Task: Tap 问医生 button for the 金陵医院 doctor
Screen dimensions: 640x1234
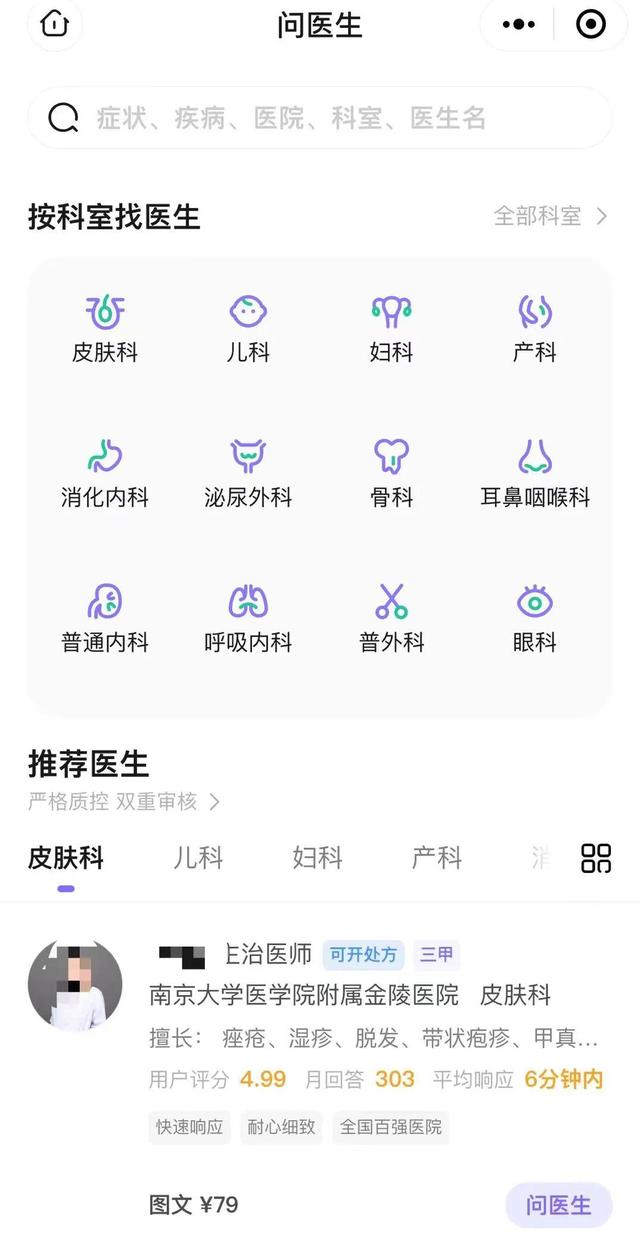Action: [558, 1205]
